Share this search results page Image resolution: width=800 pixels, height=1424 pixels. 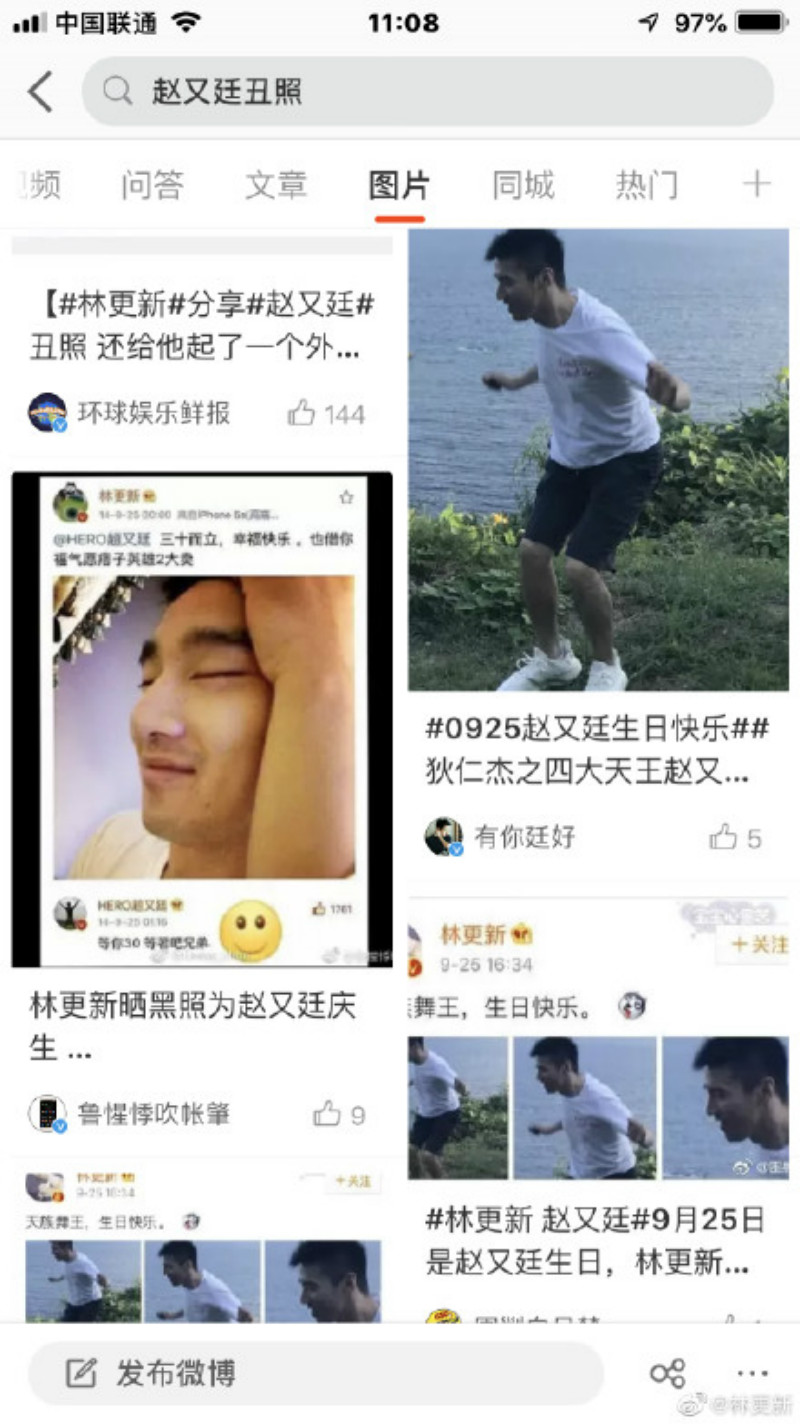[667, 1373]
